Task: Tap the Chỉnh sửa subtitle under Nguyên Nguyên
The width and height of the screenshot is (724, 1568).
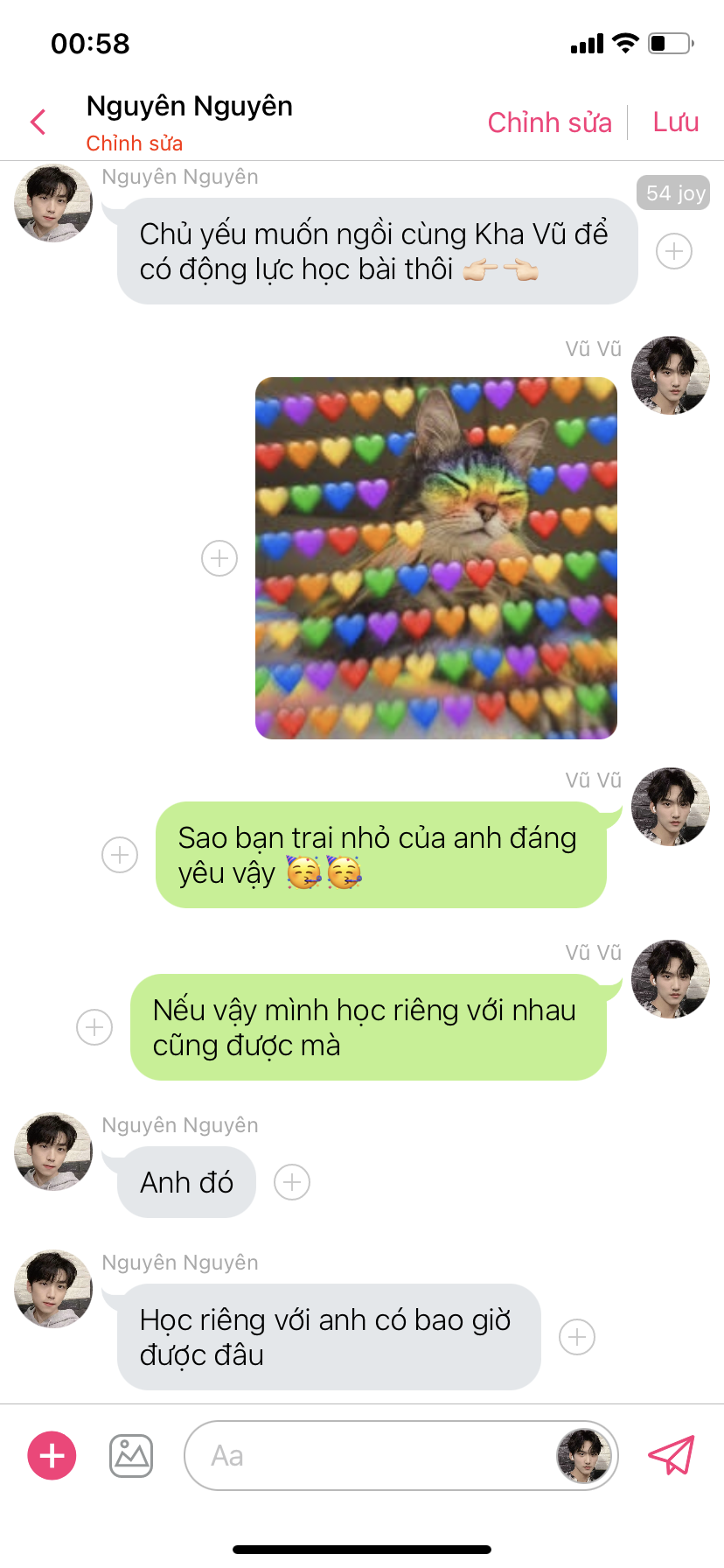Action: pos(135,143)
